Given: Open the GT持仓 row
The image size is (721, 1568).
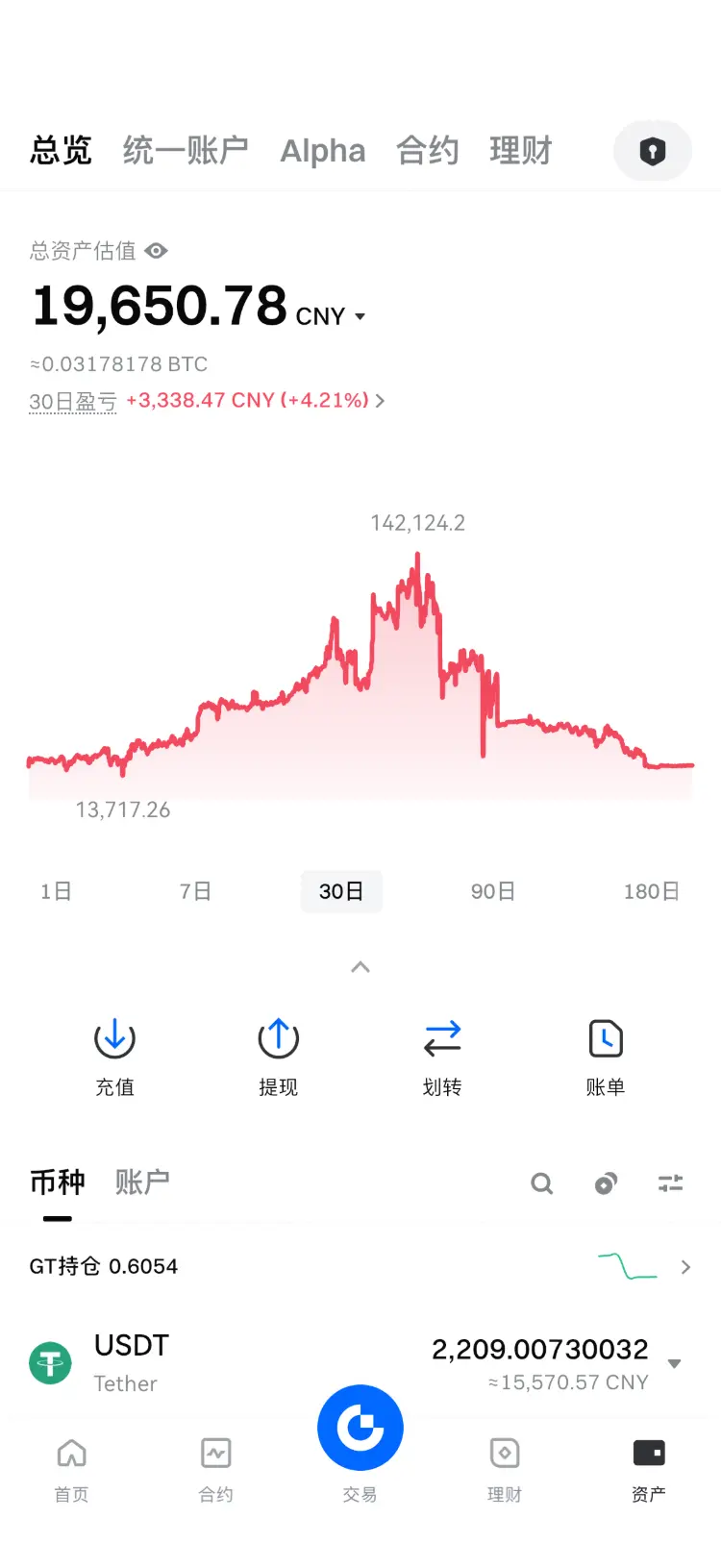Looking at the screenshot, I should pos(360,1266).
